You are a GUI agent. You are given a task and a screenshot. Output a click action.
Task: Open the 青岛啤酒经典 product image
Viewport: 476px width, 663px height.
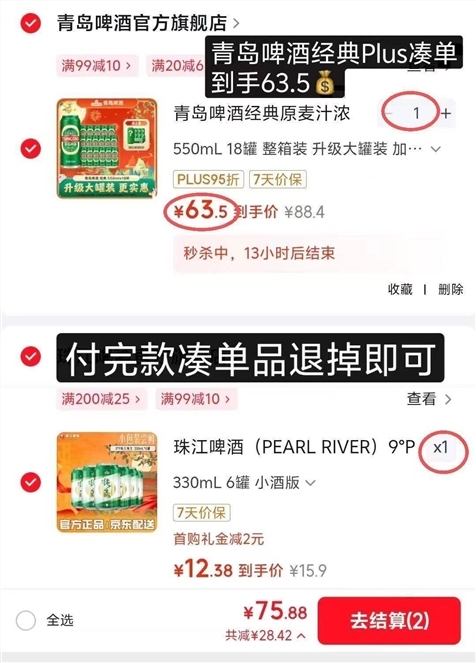coord(107,148)
